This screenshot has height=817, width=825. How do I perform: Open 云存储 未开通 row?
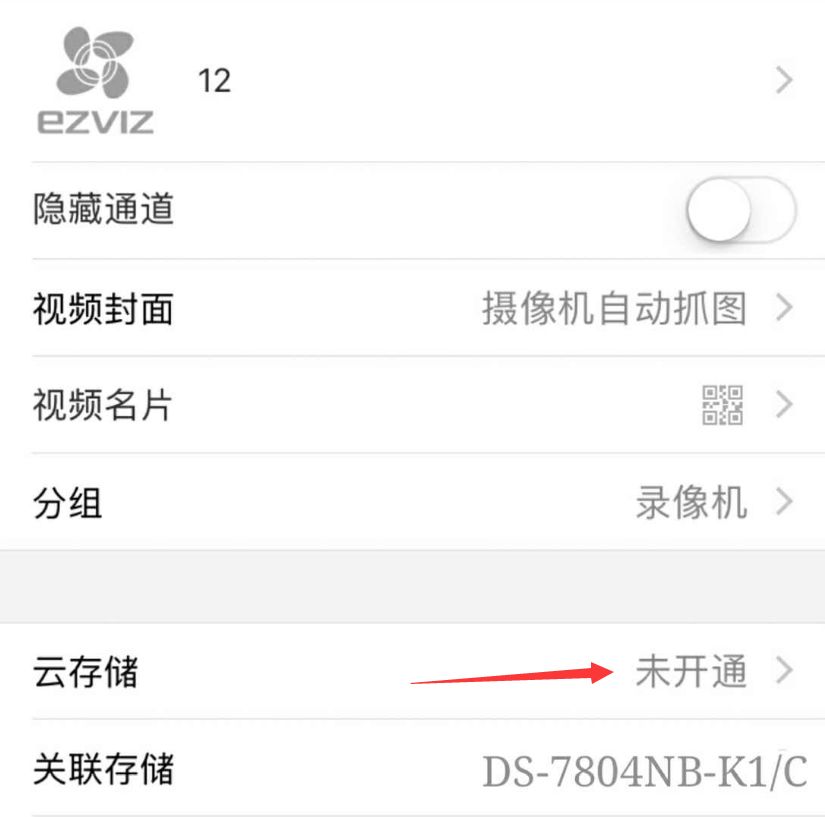tap(412, 672)
